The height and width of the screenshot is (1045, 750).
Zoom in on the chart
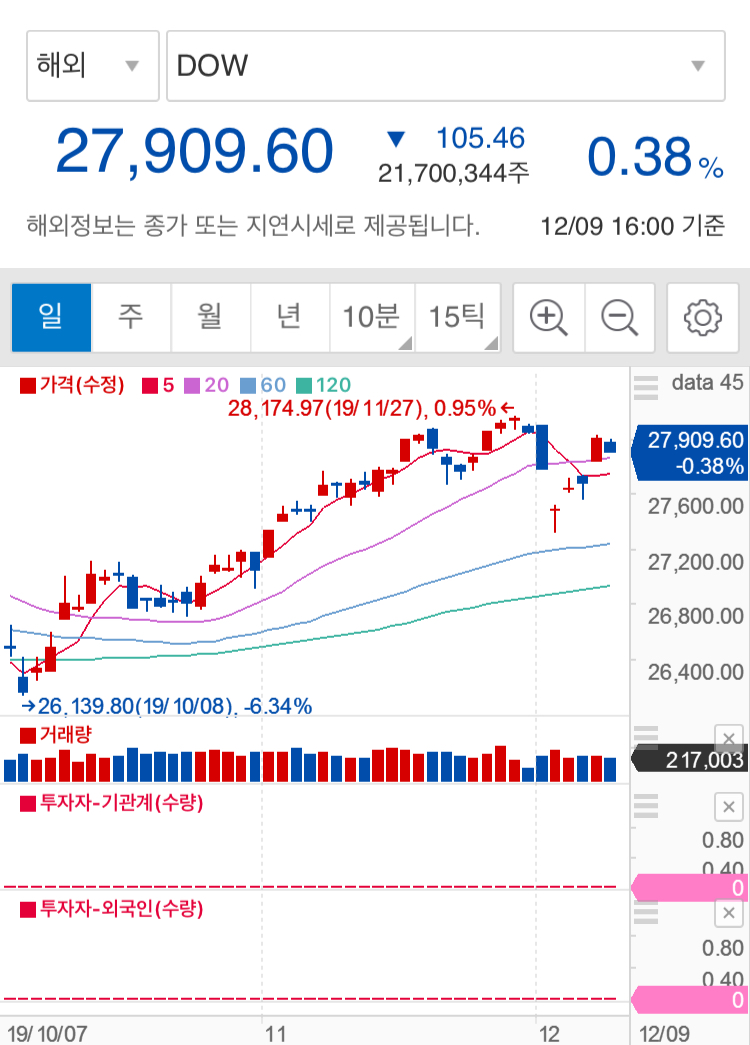click(548, 318)
